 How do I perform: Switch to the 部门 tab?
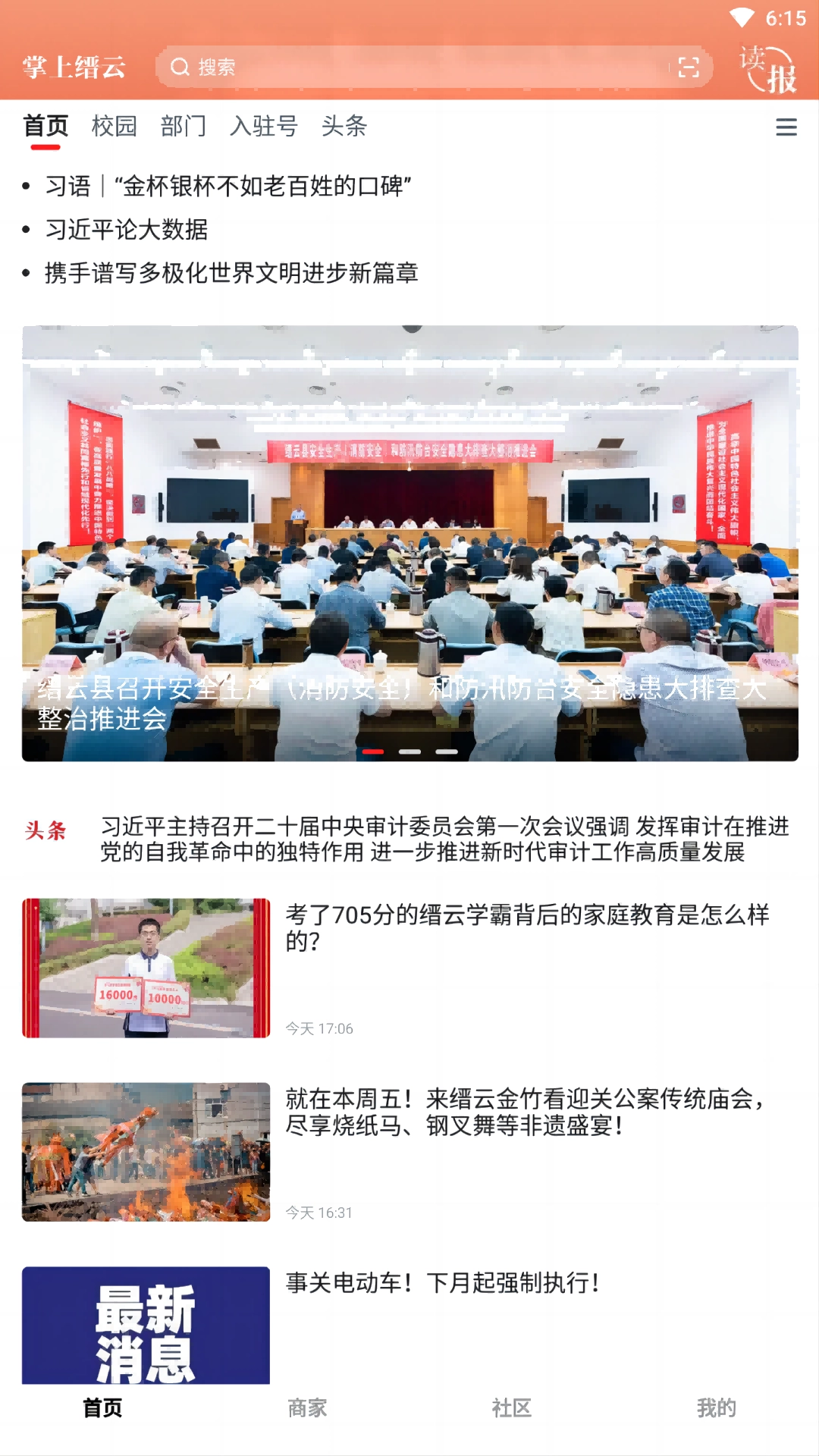tap(184, 126)
